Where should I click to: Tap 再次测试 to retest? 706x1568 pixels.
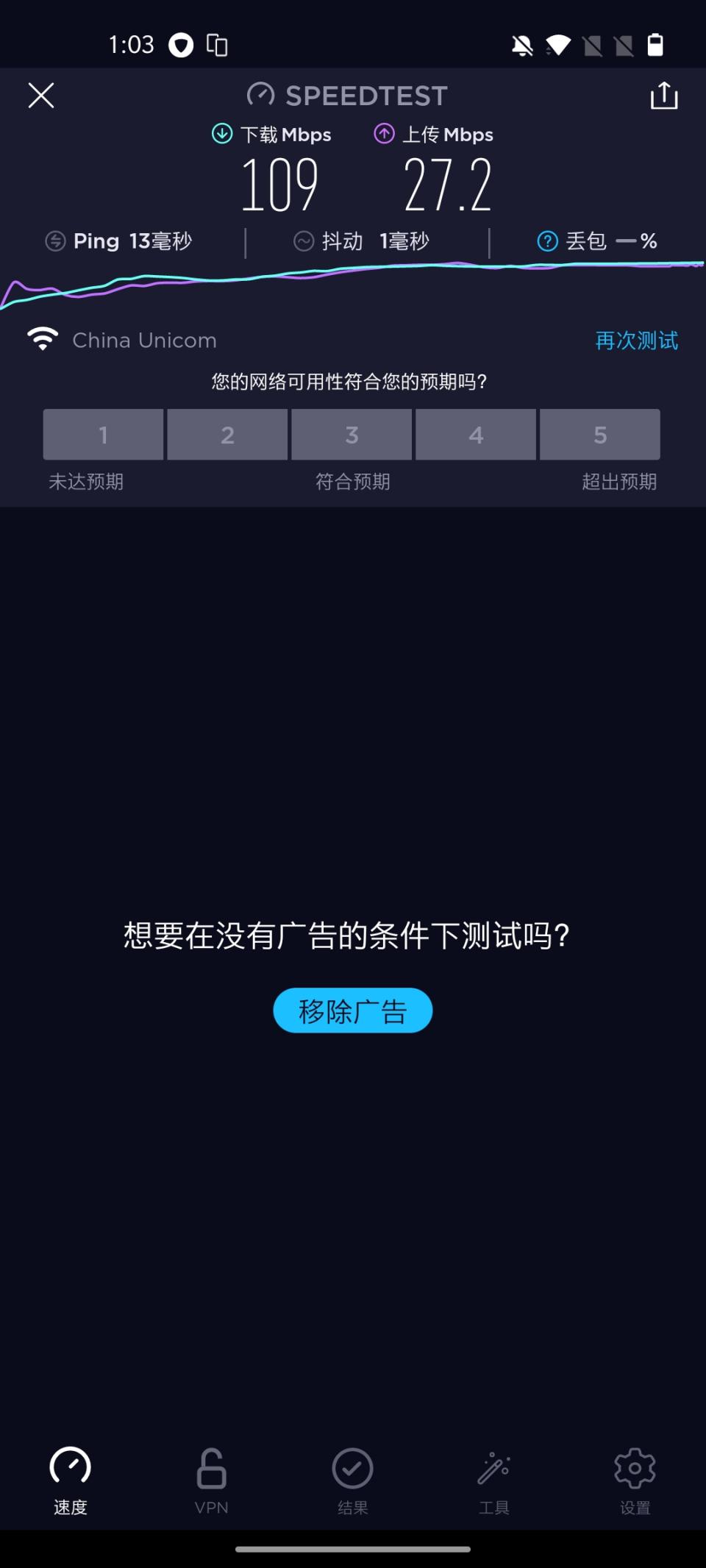[x=636, y=340]
